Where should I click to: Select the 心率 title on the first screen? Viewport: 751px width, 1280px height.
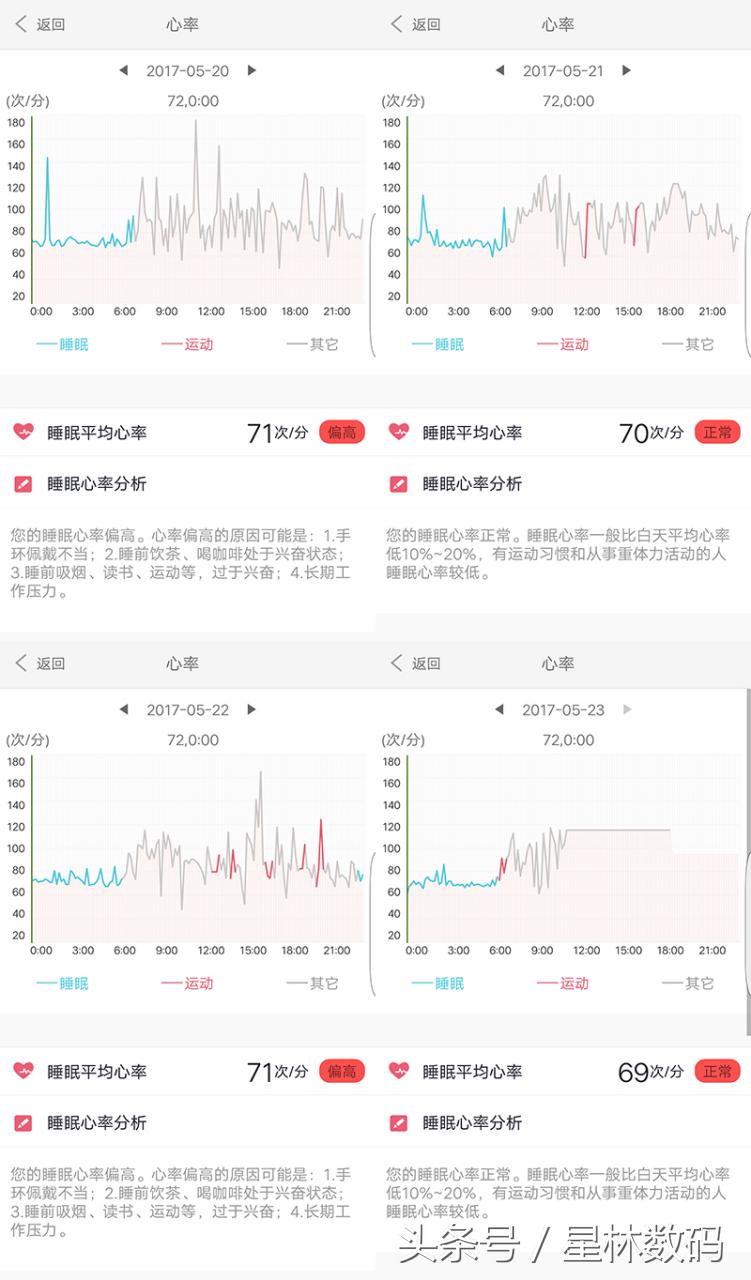182,22
